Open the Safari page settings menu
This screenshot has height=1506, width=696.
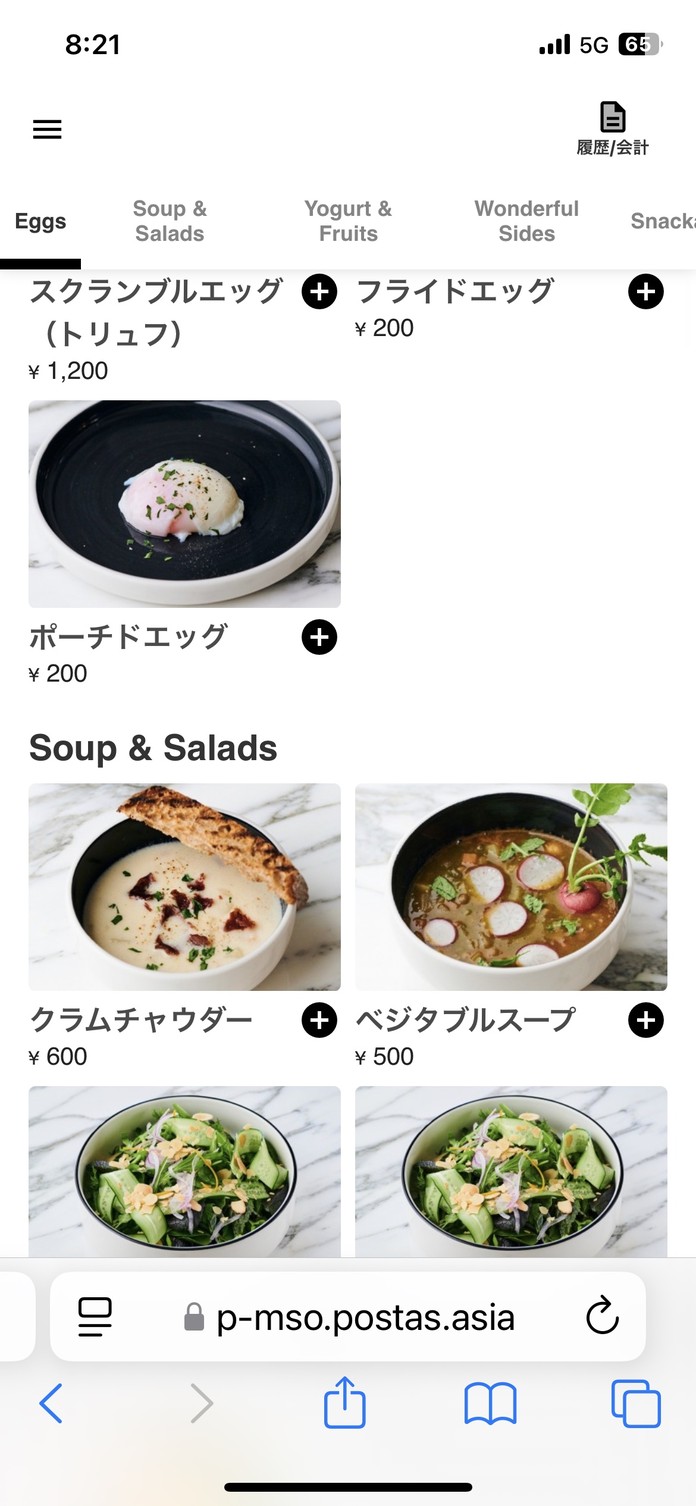pos(95,1317)
